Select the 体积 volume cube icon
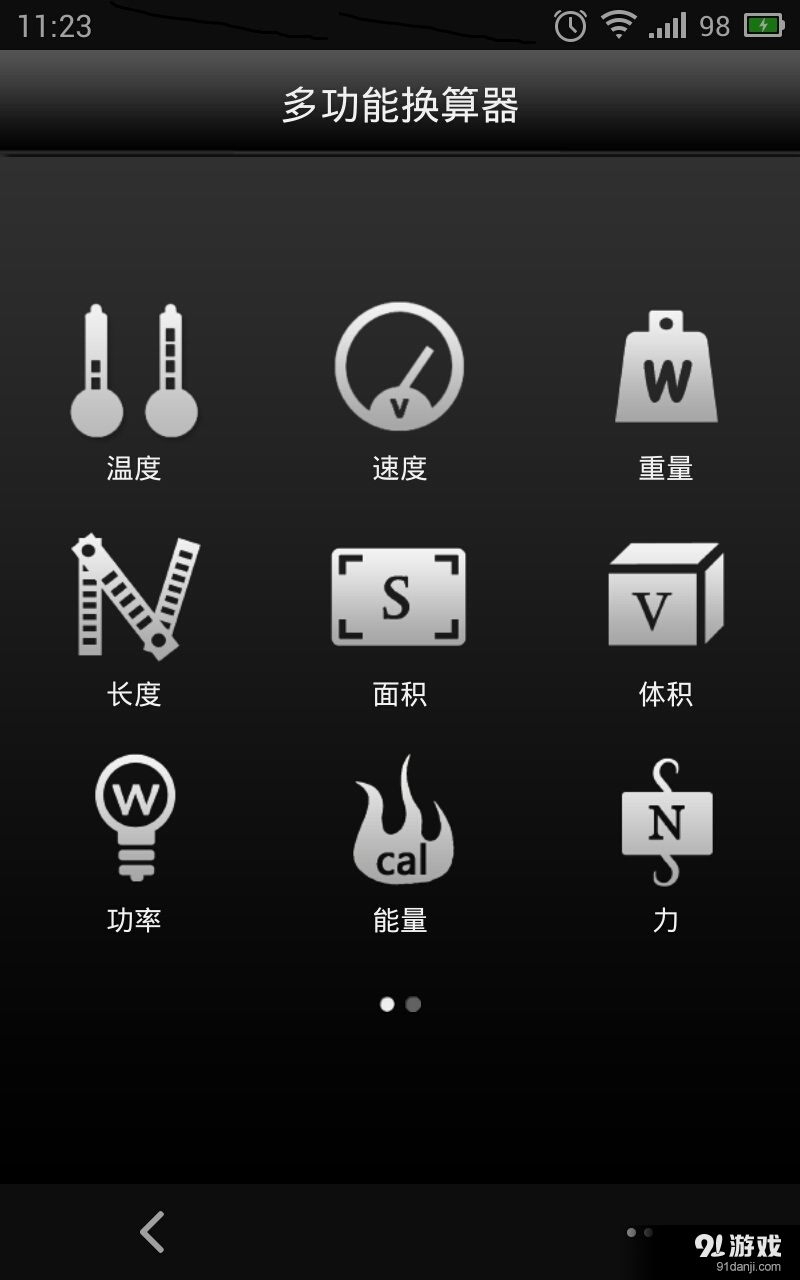 666,620
